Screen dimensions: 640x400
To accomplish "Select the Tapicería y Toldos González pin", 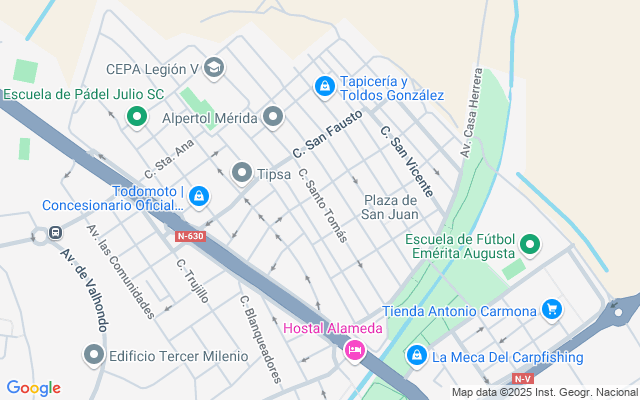I will pyautogui.click(x=324, y=88).
